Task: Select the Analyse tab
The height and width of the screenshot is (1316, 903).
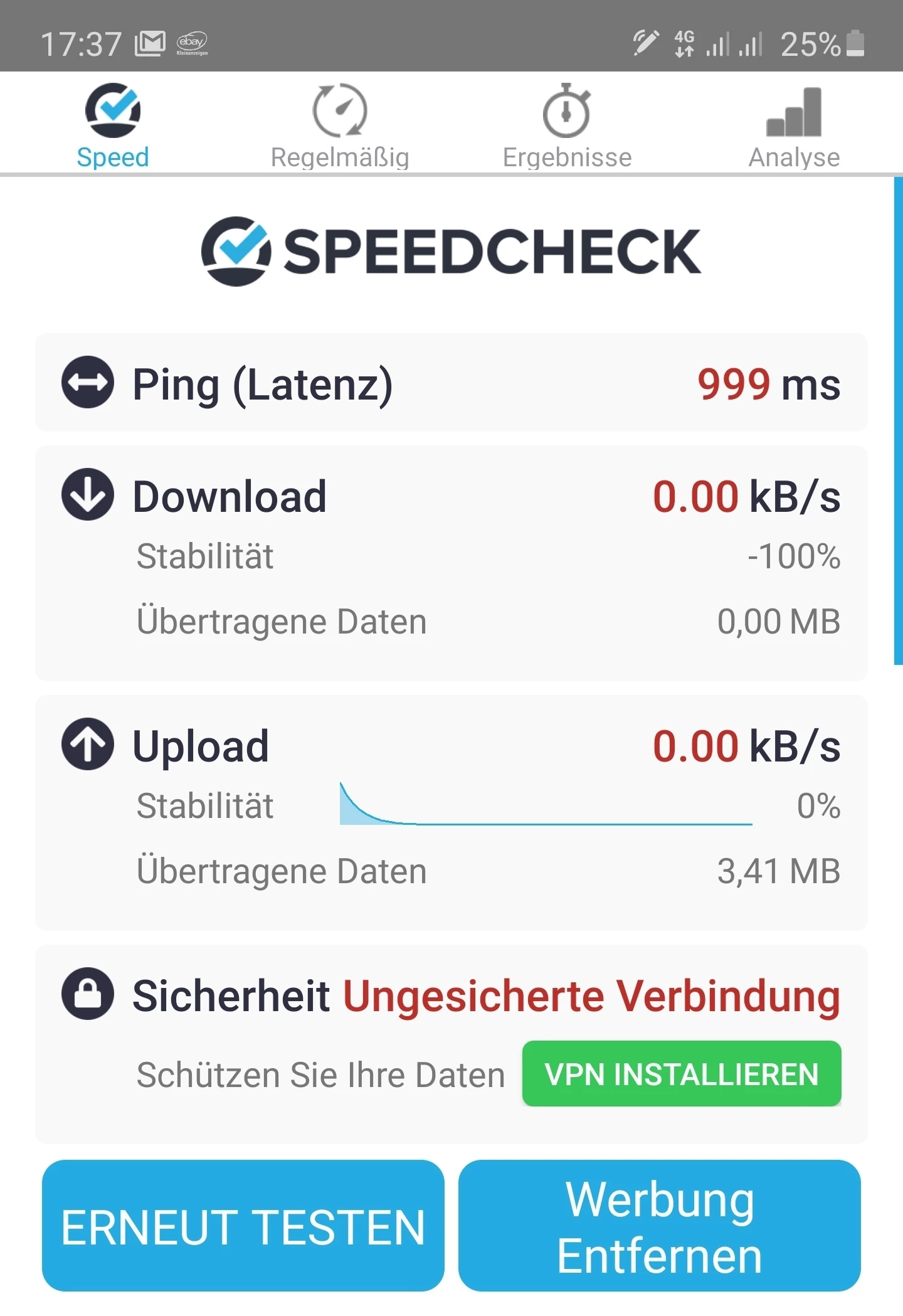Action: (x=794, y=126)
